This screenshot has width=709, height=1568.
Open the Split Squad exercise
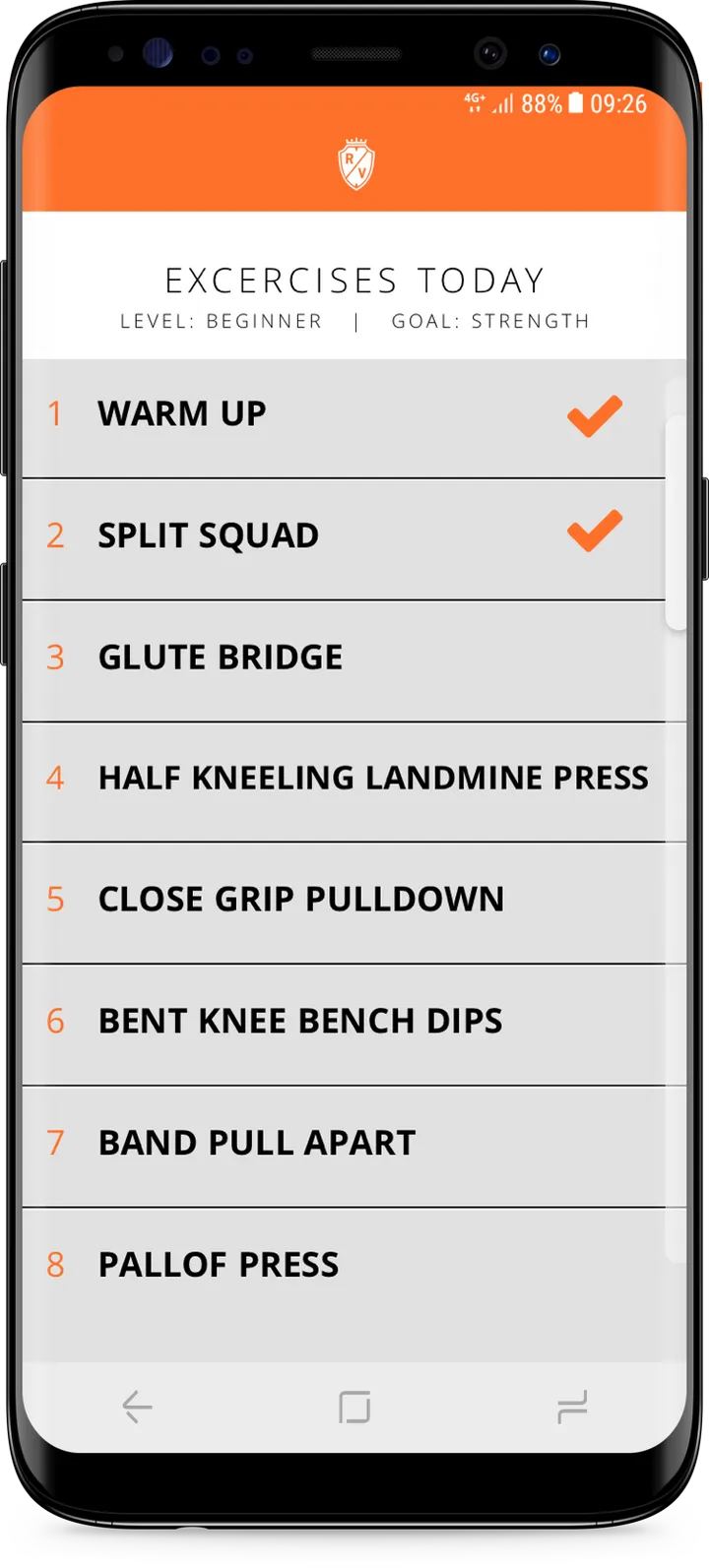(208, 535)
